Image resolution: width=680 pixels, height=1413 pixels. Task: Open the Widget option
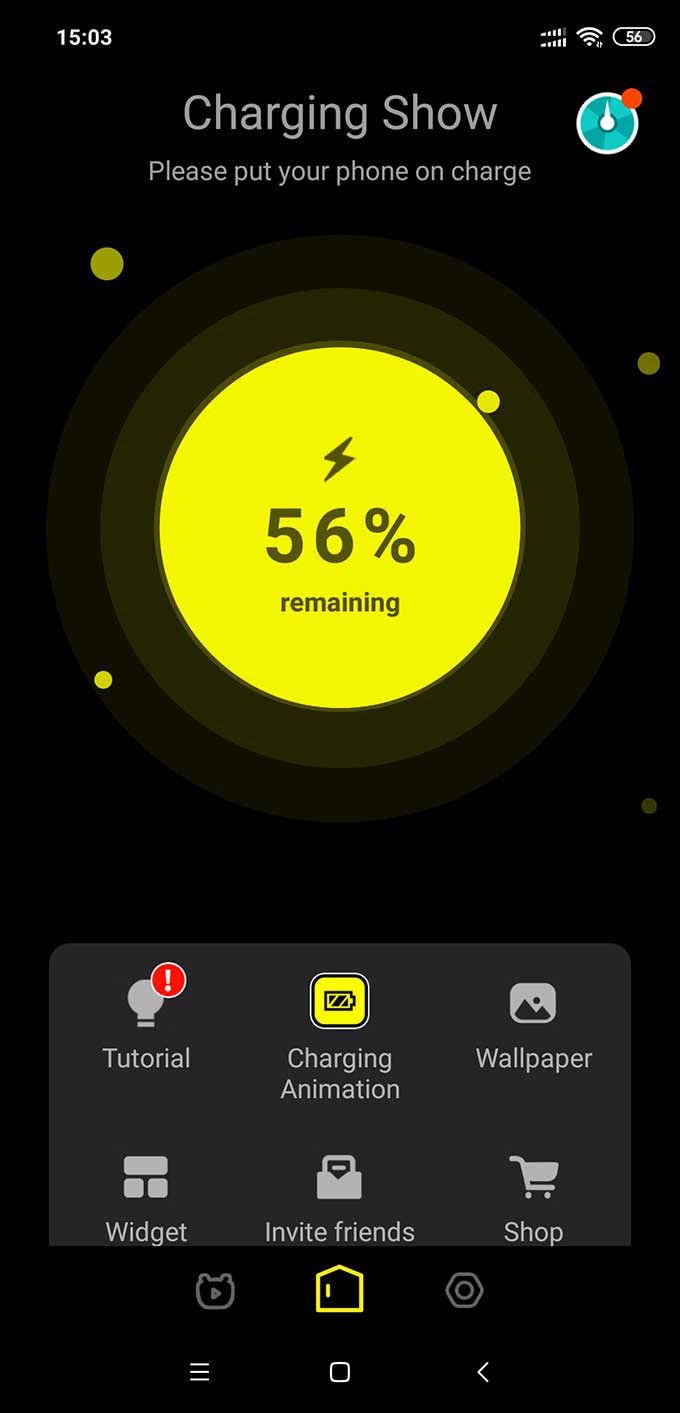click(x=146, y=1197)
